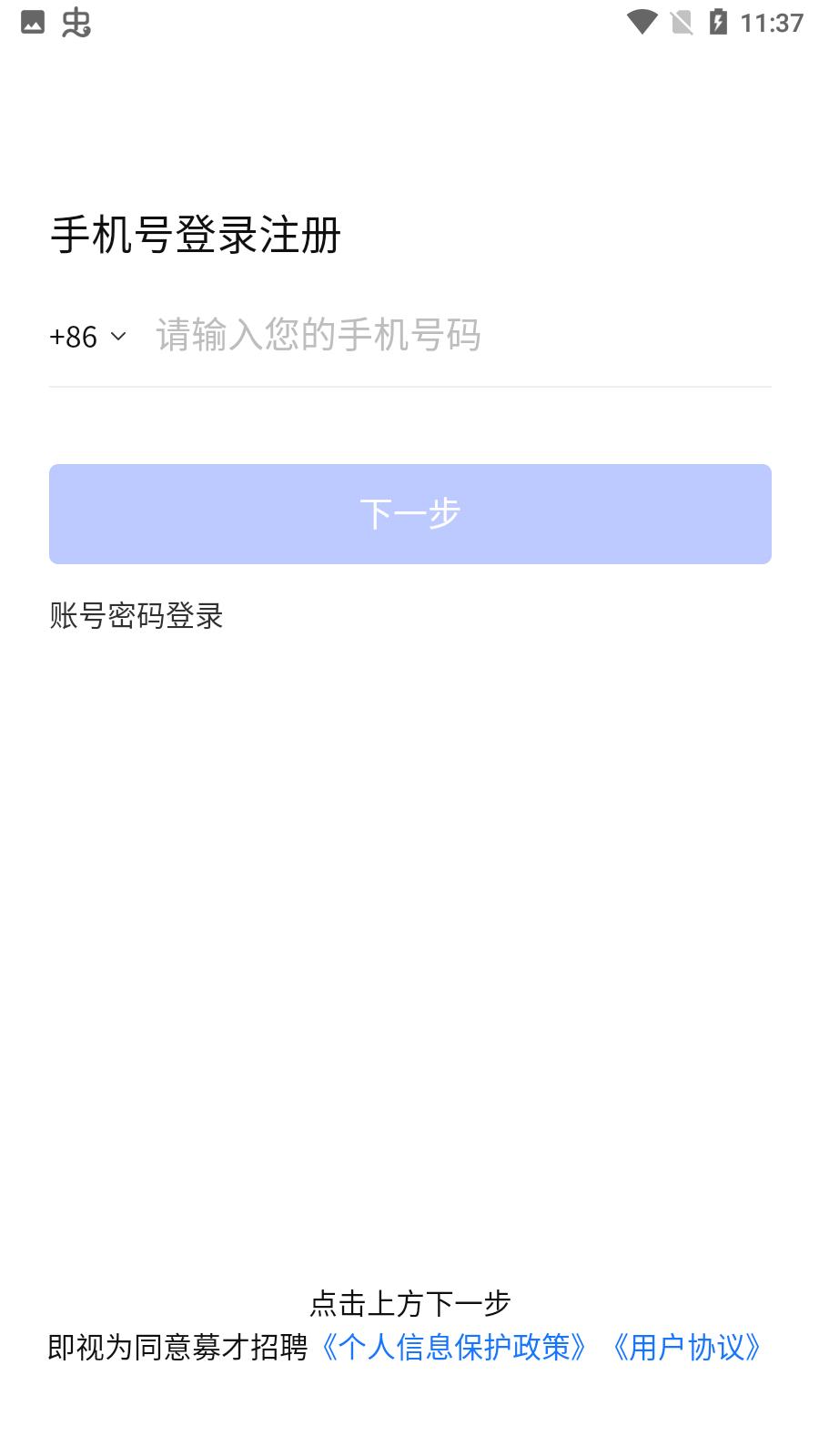
Task: Open the 《个人信息保护政策》 link
Action: 453,1348
